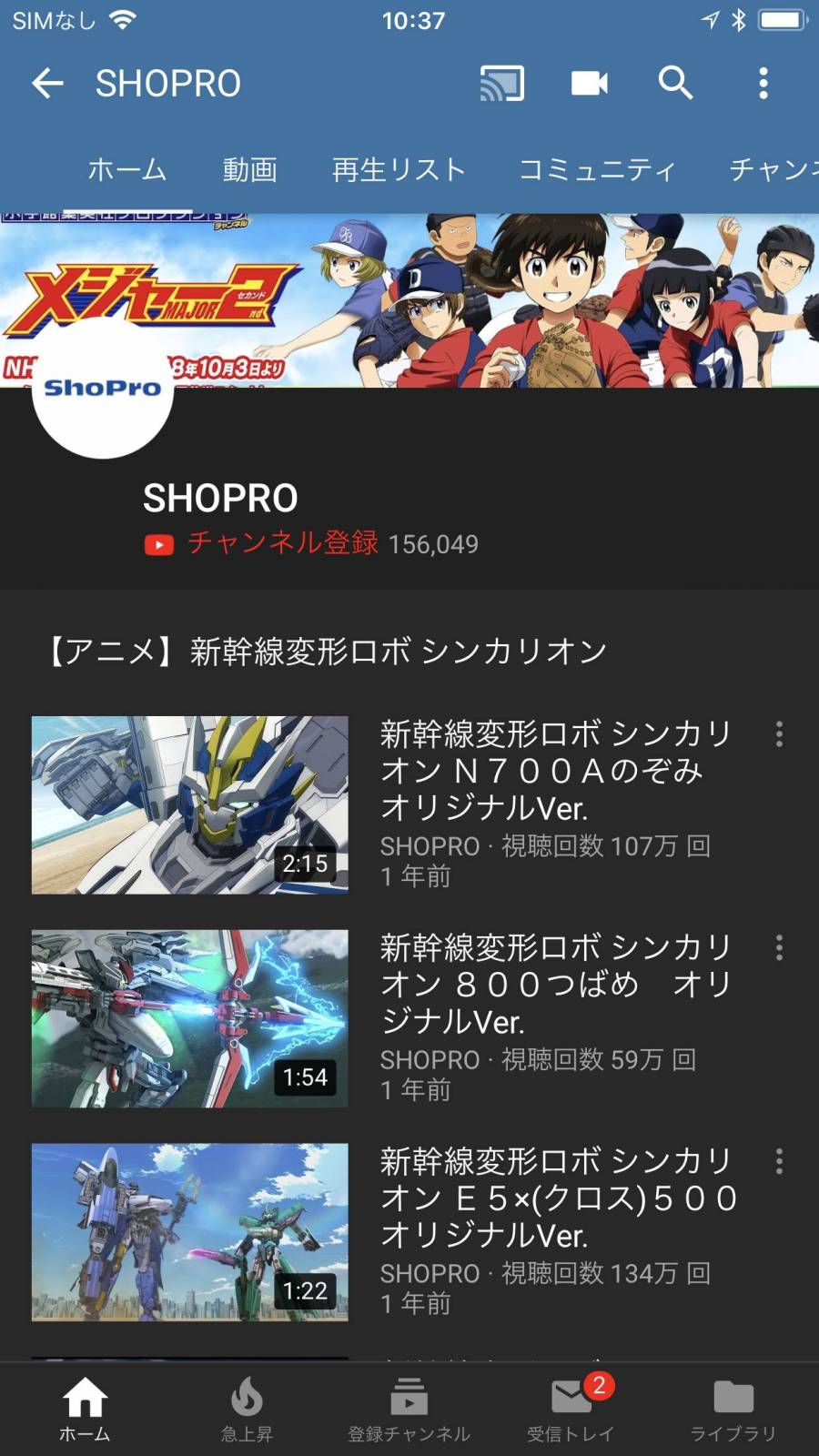Switch to the 再生リスト channel tab
The height and width of the screenshot is (1456, 819).
pyautogui.click(x=399, y=169)
